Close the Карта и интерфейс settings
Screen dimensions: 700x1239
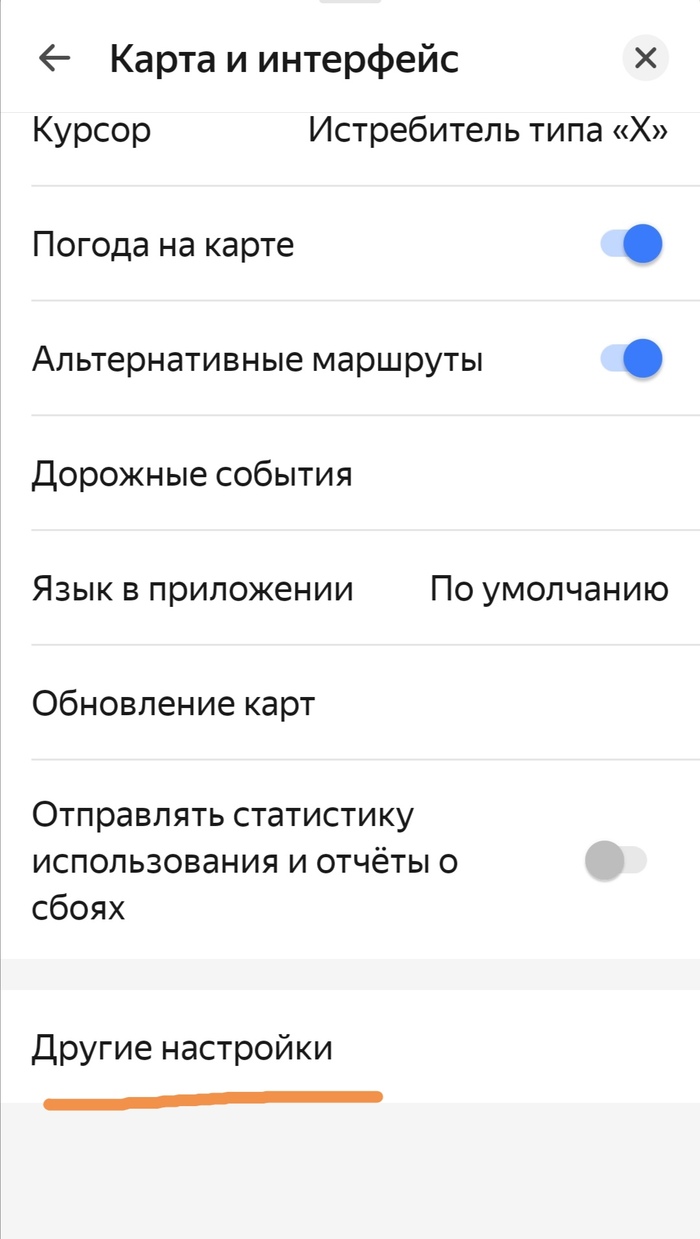coord(645,58)
